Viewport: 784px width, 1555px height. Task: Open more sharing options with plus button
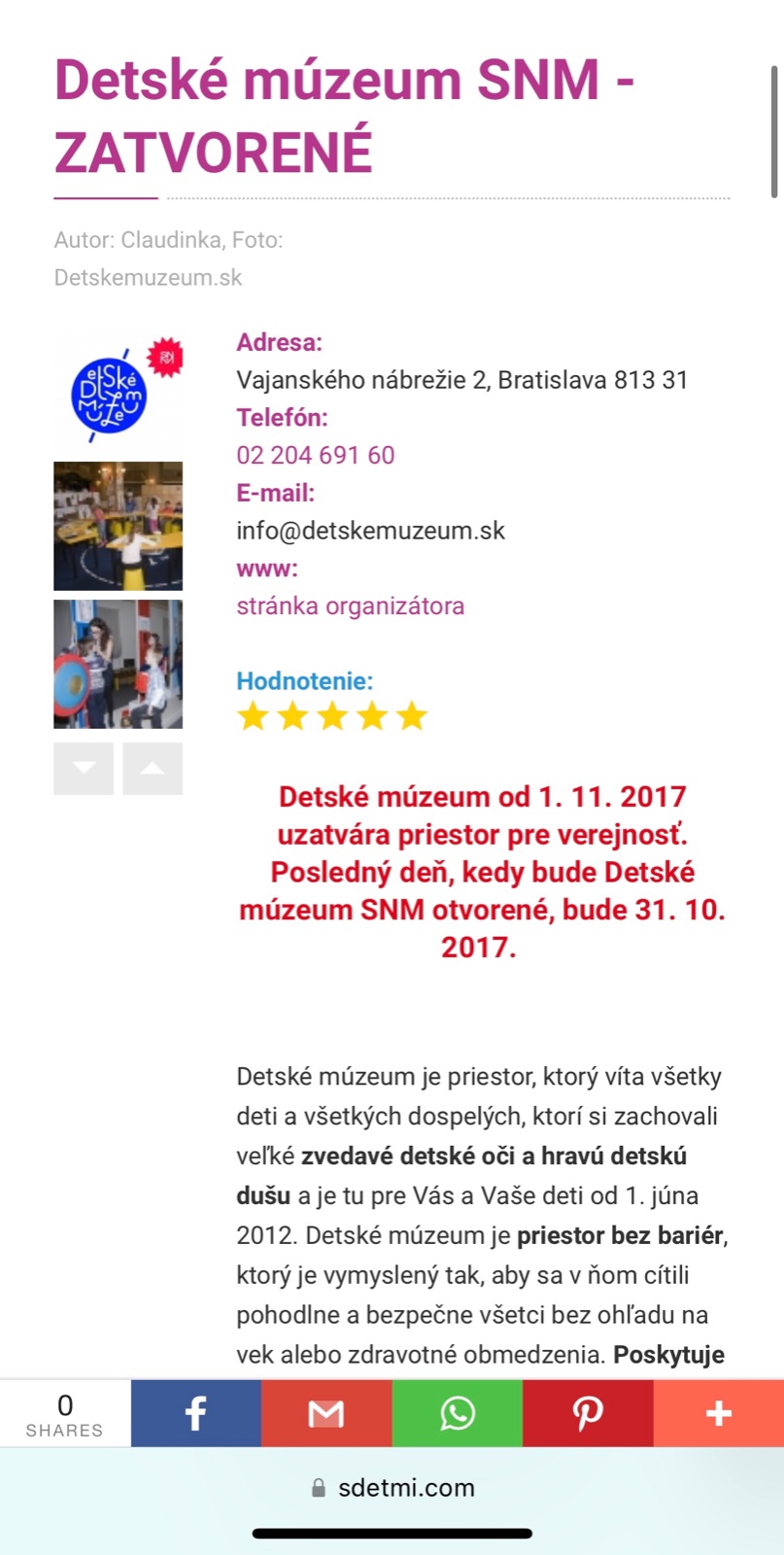(719, 1413)
